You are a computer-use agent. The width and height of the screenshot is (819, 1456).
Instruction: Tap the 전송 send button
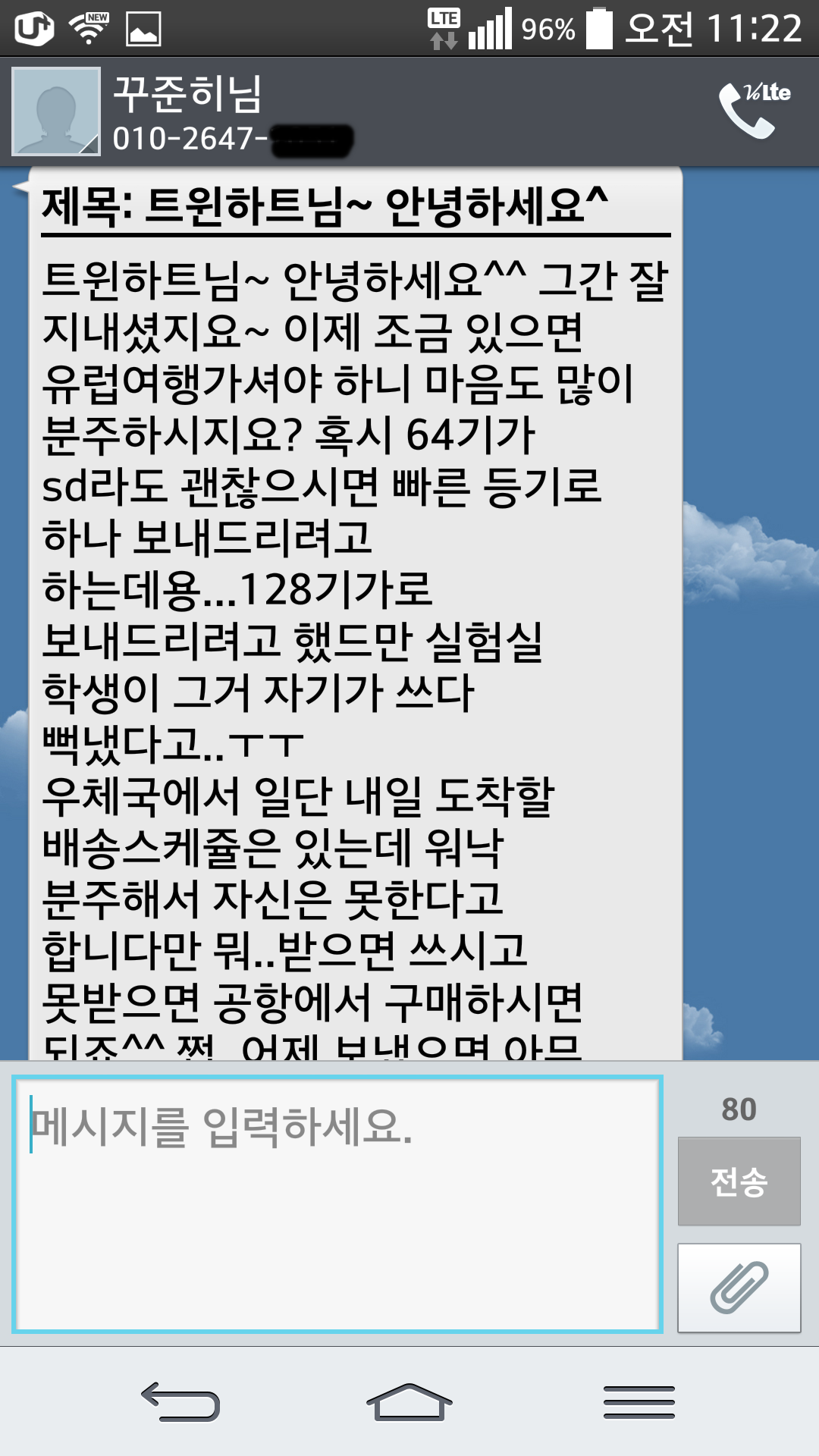tap(739, 1181)
